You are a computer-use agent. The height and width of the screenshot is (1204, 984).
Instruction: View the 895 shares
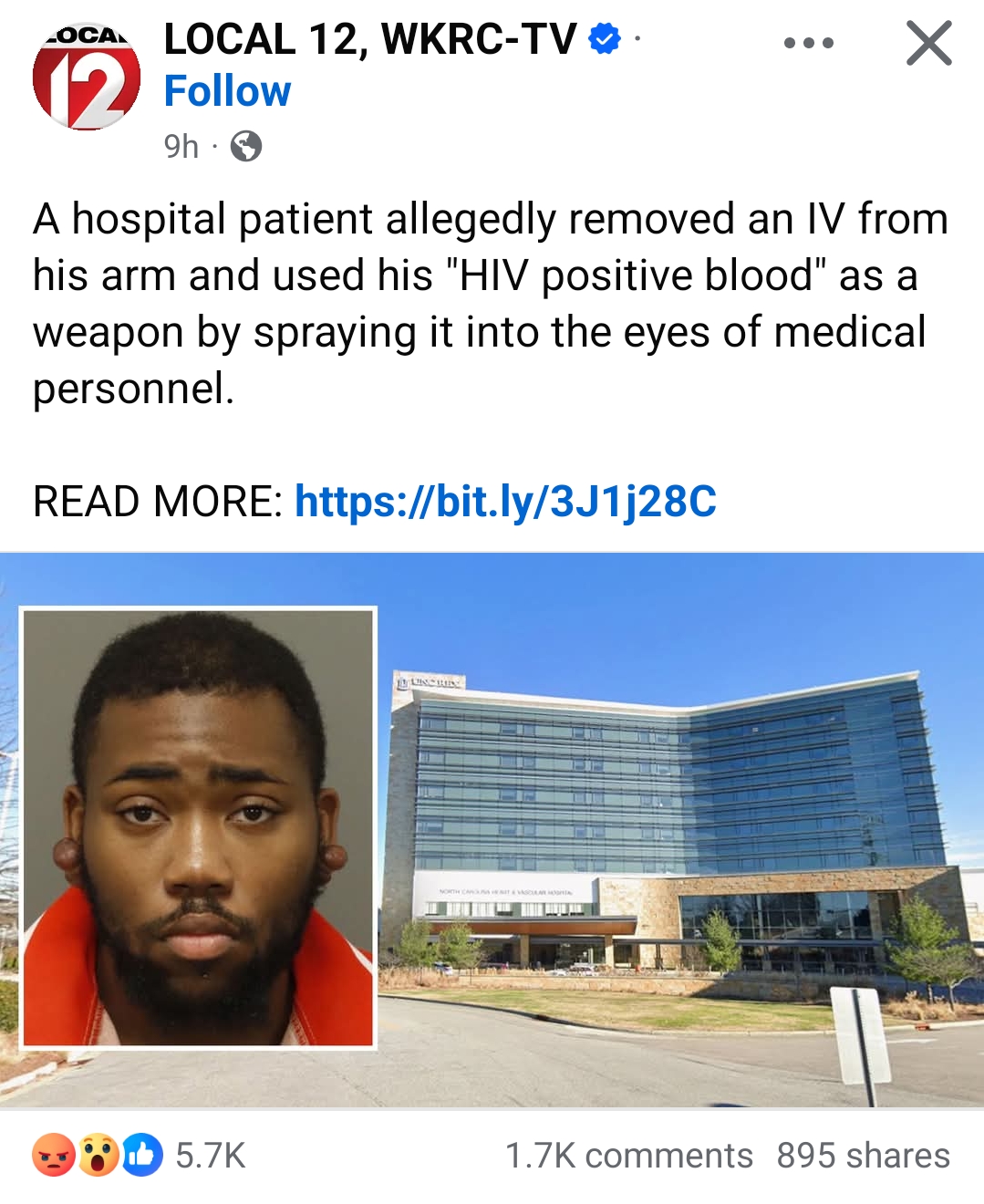[x=863, y=1156]
